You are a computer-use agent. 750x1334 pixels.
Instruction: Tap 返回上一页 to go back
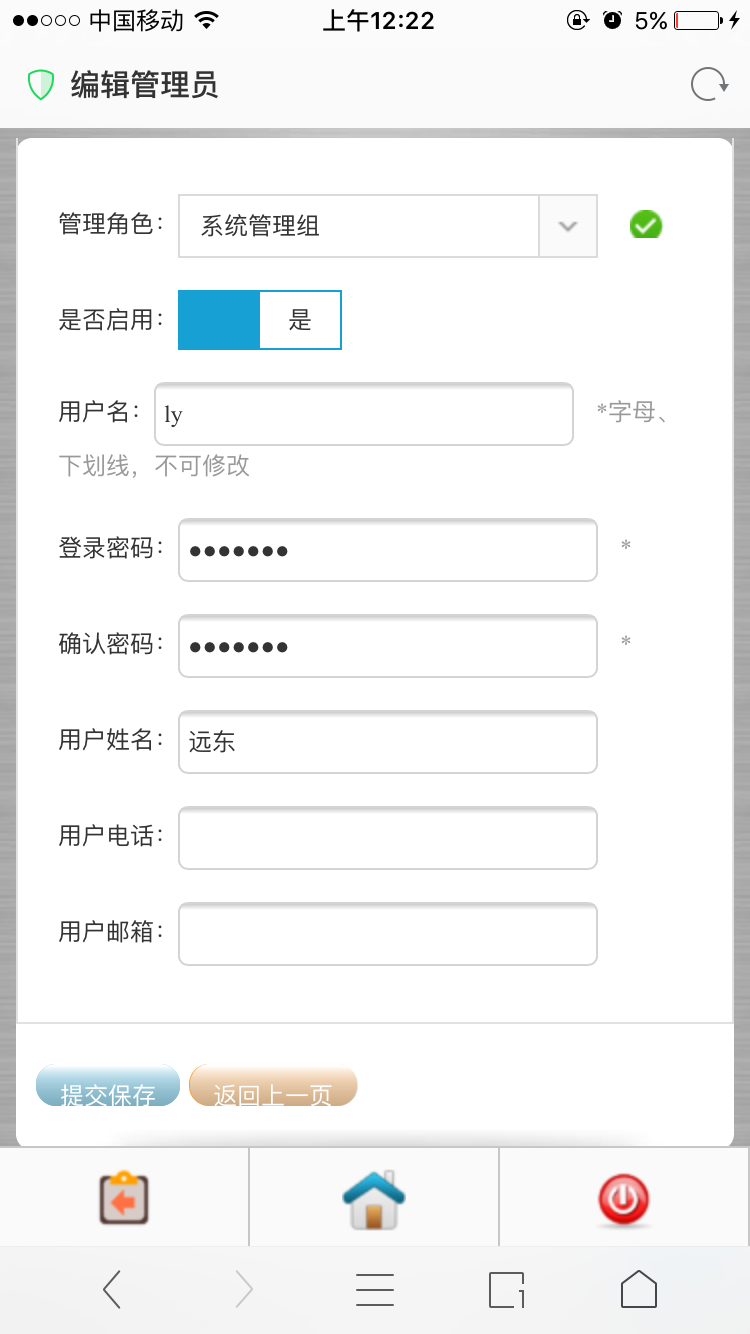point(273,1085)
